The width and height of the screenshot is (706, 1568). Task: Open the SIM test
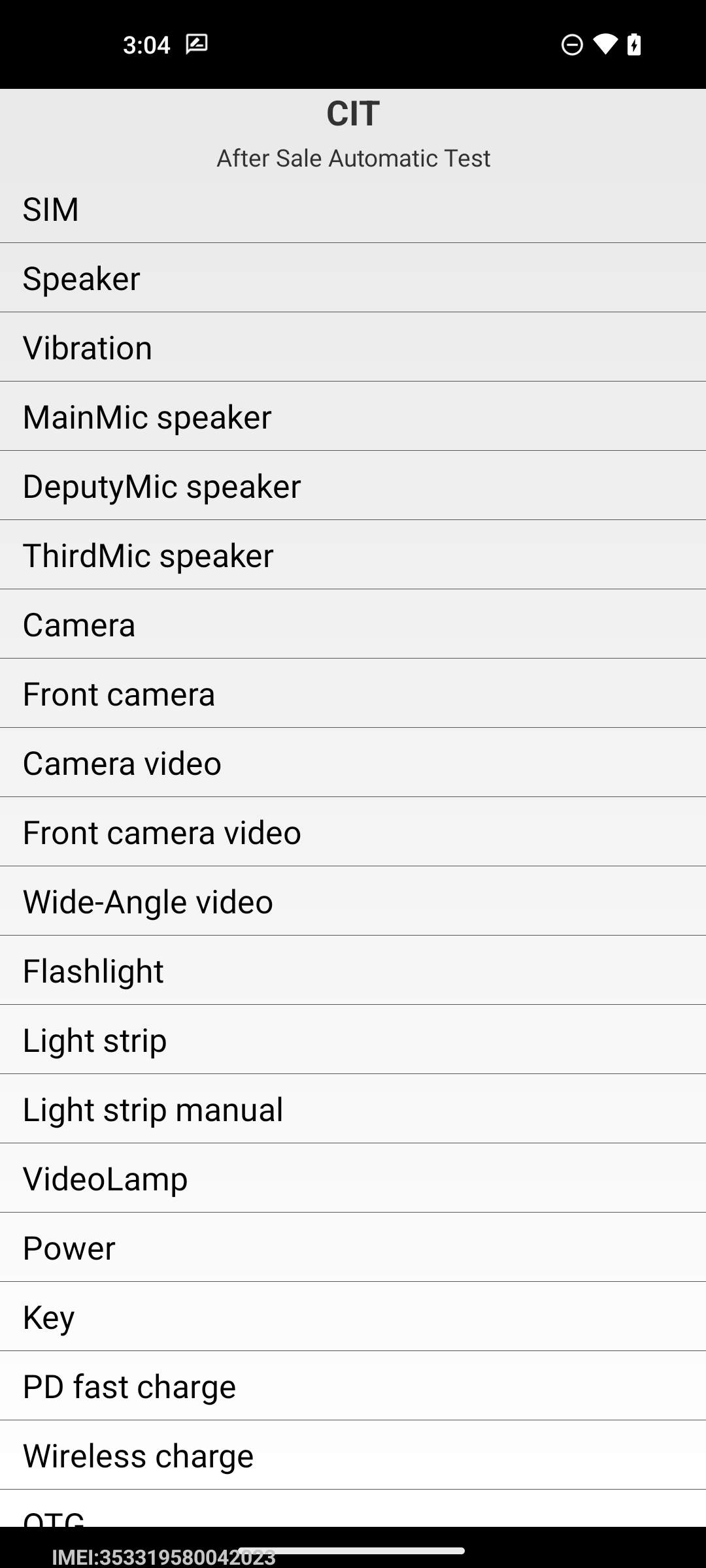[x=353, y=210]
